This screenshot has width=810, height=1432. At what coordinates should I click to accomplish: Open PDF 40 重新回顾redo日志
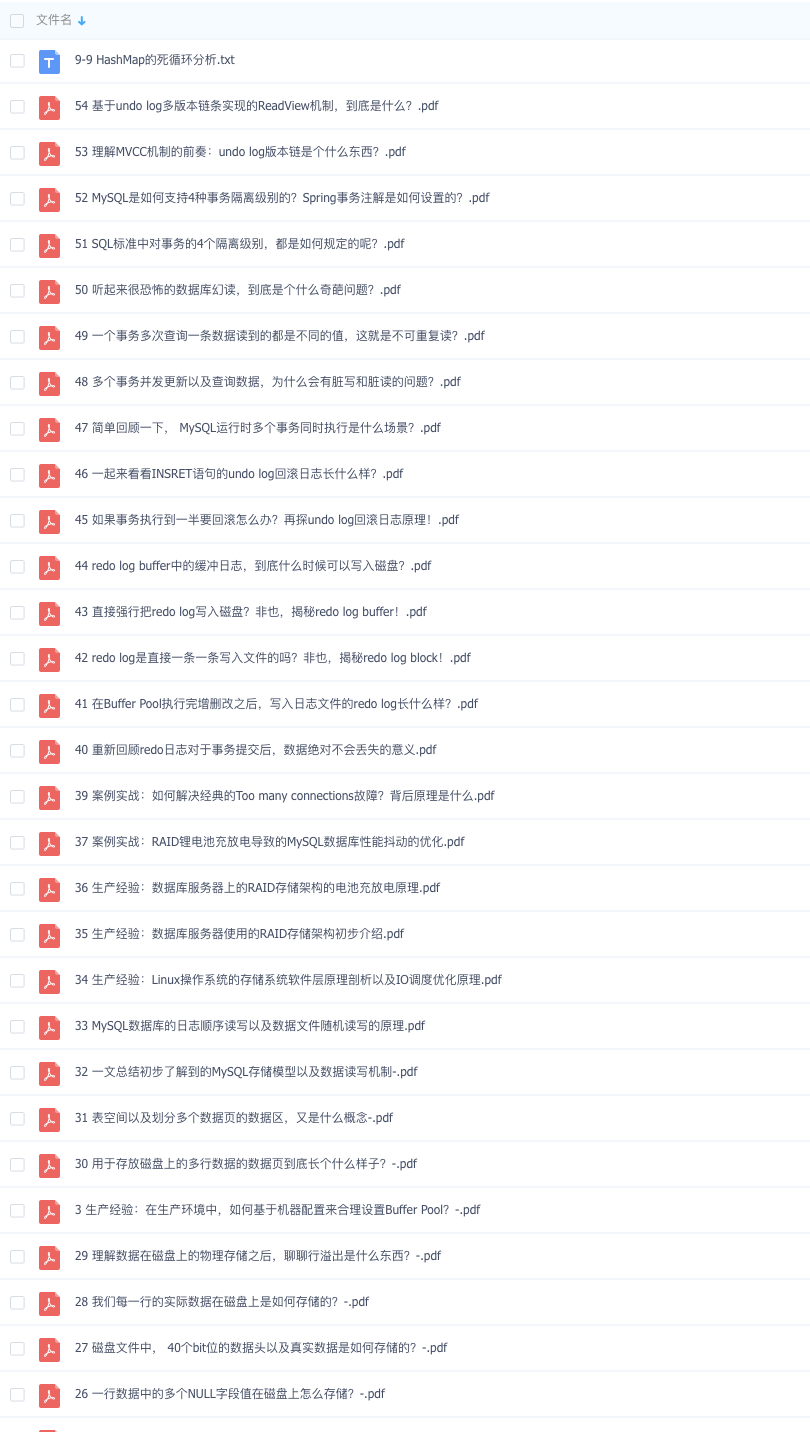[255, 750]
